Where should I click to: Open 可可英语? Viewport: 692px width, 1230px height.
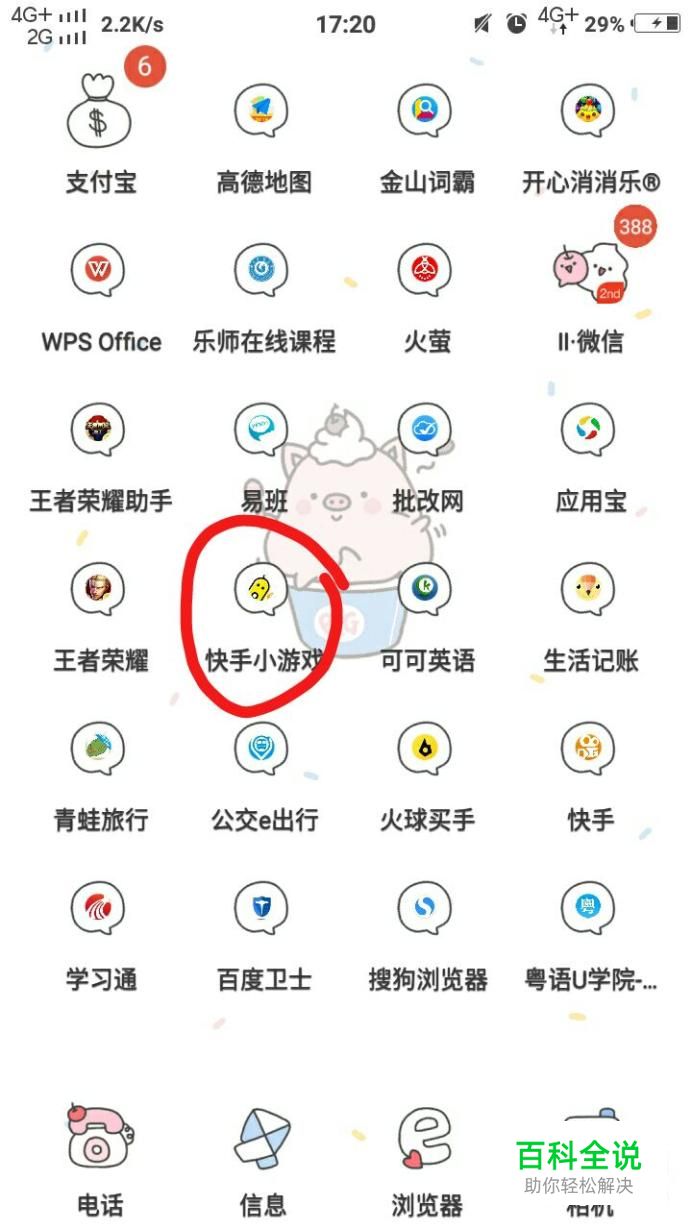(x=426, y=591)
